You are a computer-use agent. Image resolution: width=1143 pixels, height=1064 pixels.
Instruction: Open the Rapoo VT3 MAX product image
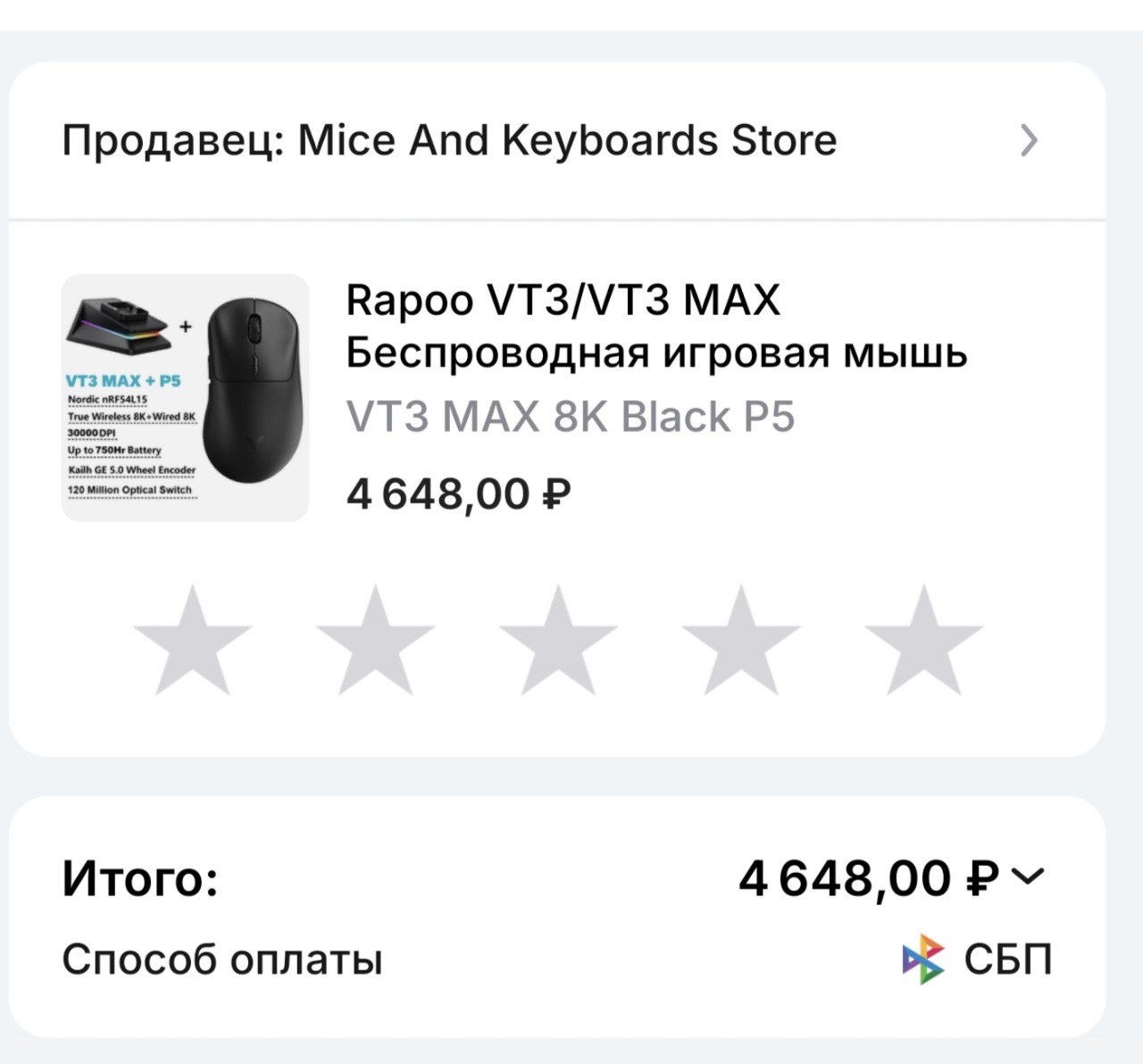(x=186, y=398)
